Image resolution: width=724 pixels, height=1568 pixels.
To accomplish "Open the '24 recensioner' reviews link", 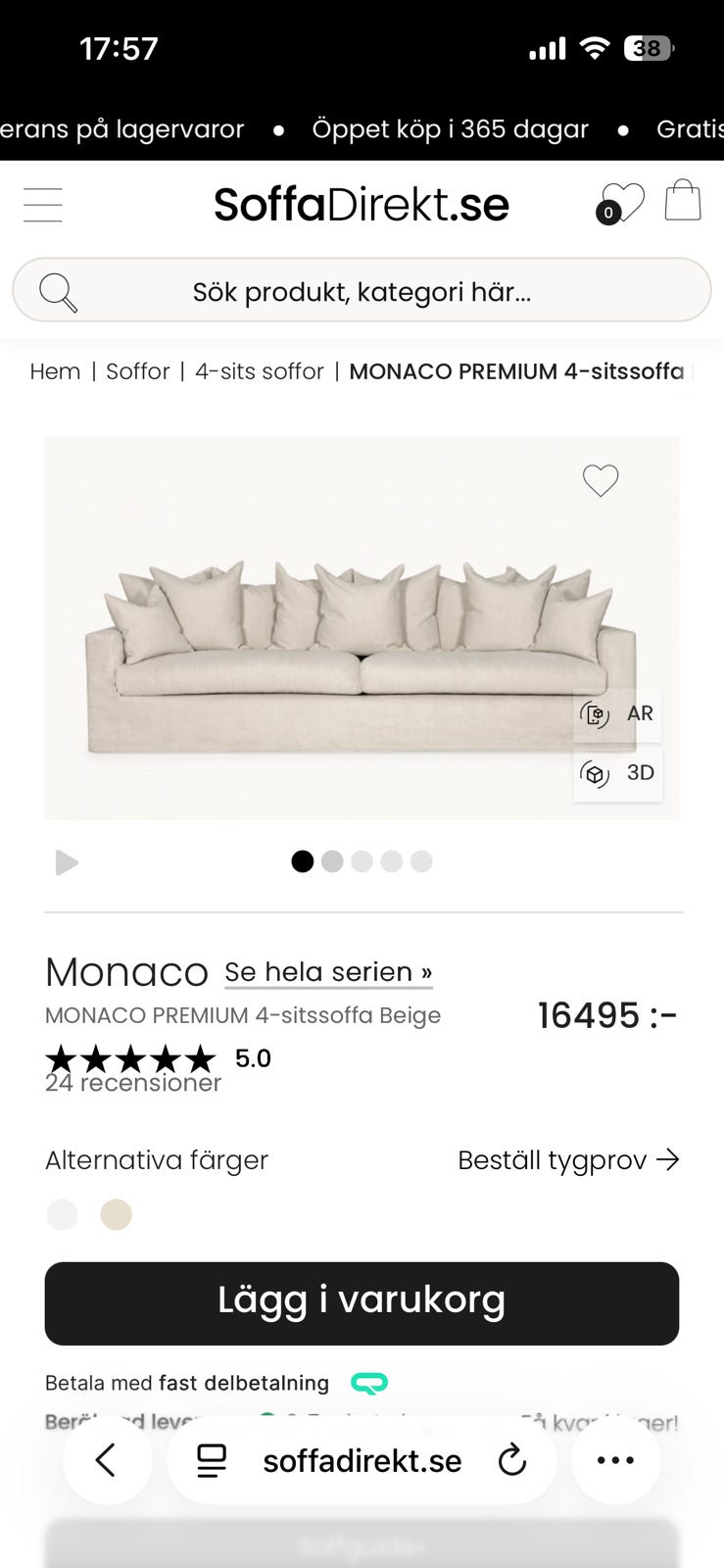I will (x=132, y=1083).
